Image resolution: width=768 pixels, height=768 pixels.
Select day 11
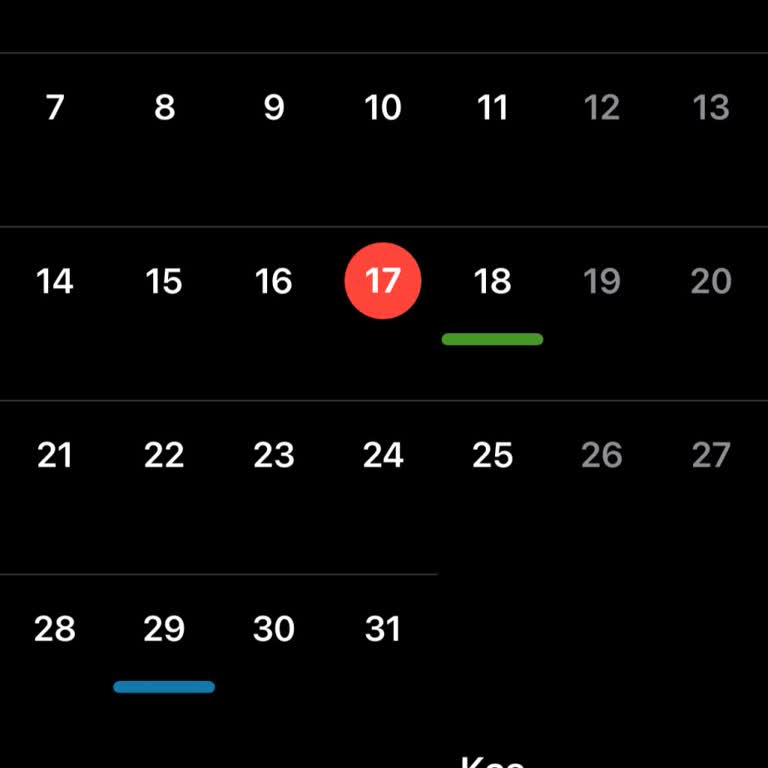(x=492, y=108)
